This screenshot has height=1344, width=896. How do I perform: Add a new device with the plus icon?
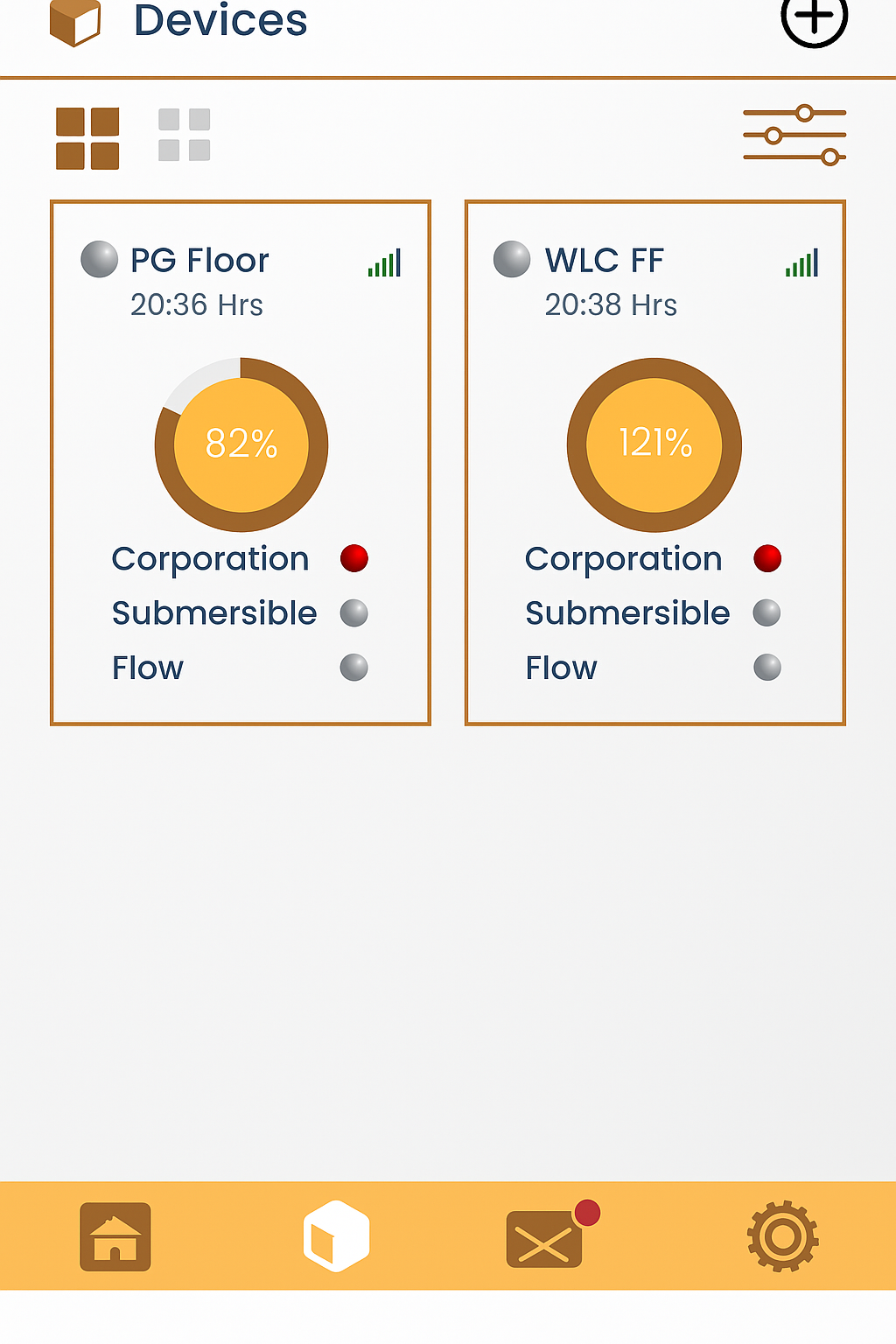[x=814, y=17]
